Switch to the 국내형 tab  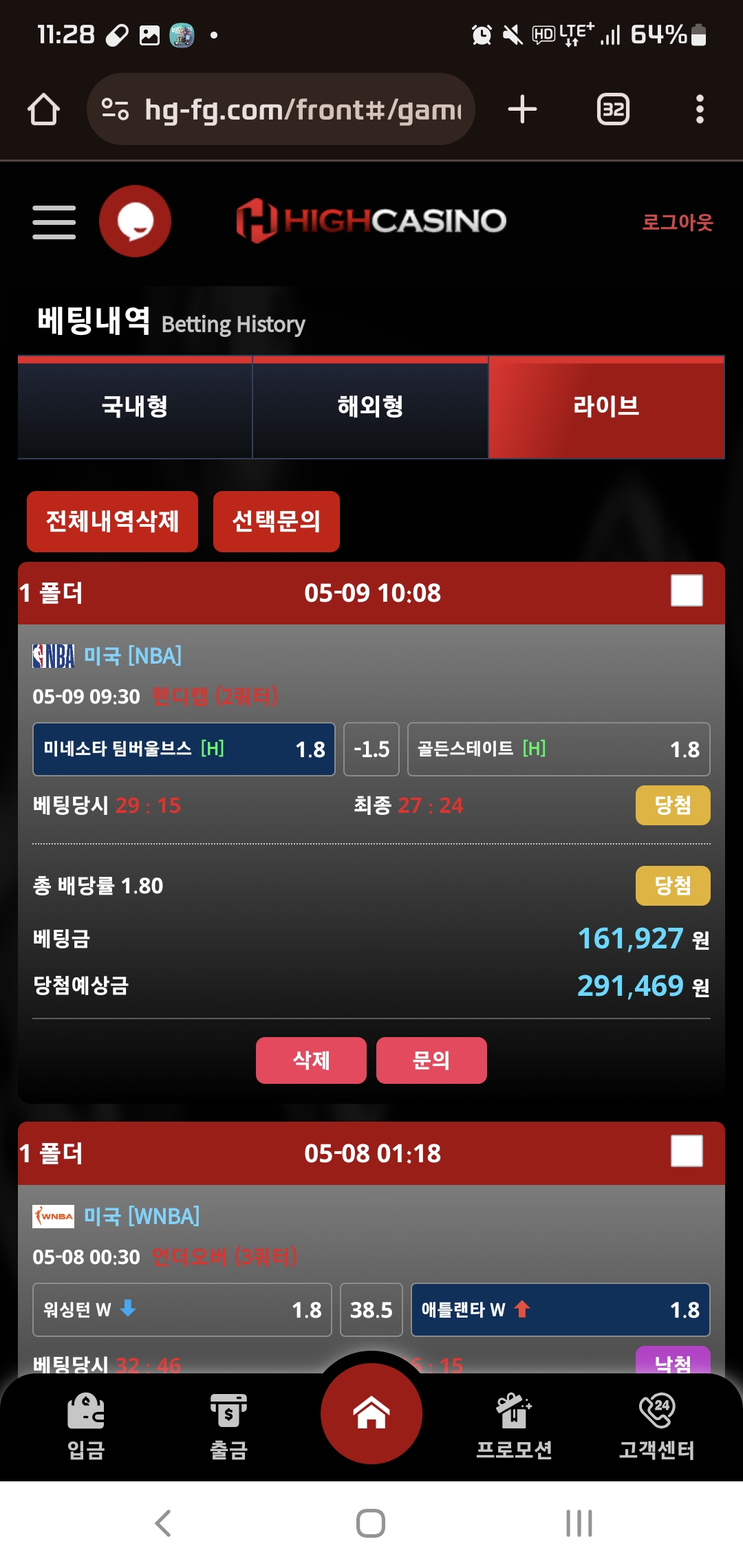point(135,407)
